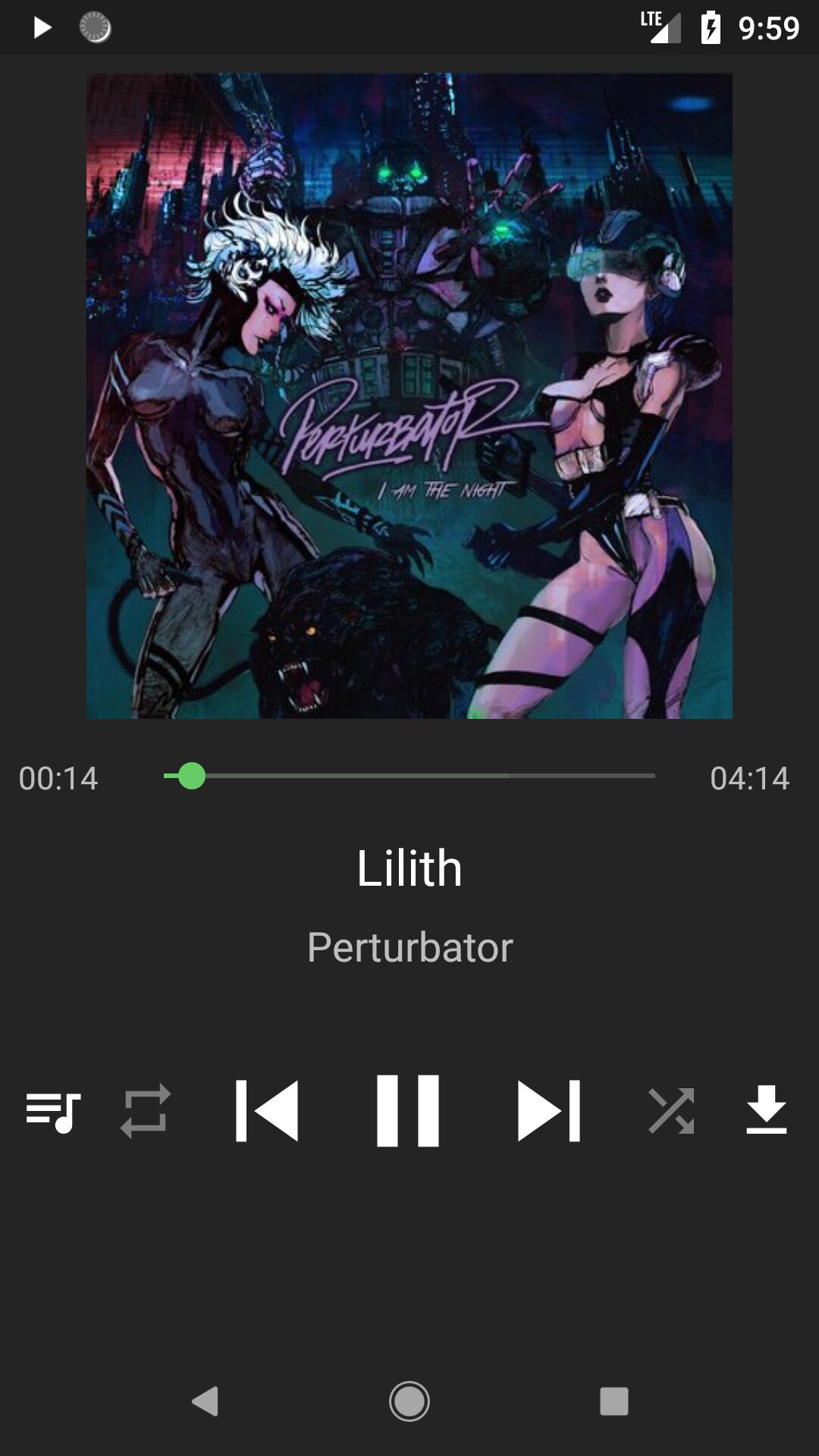Toggle shuffle mode

pyautogui.click(x=671, y=1112)
